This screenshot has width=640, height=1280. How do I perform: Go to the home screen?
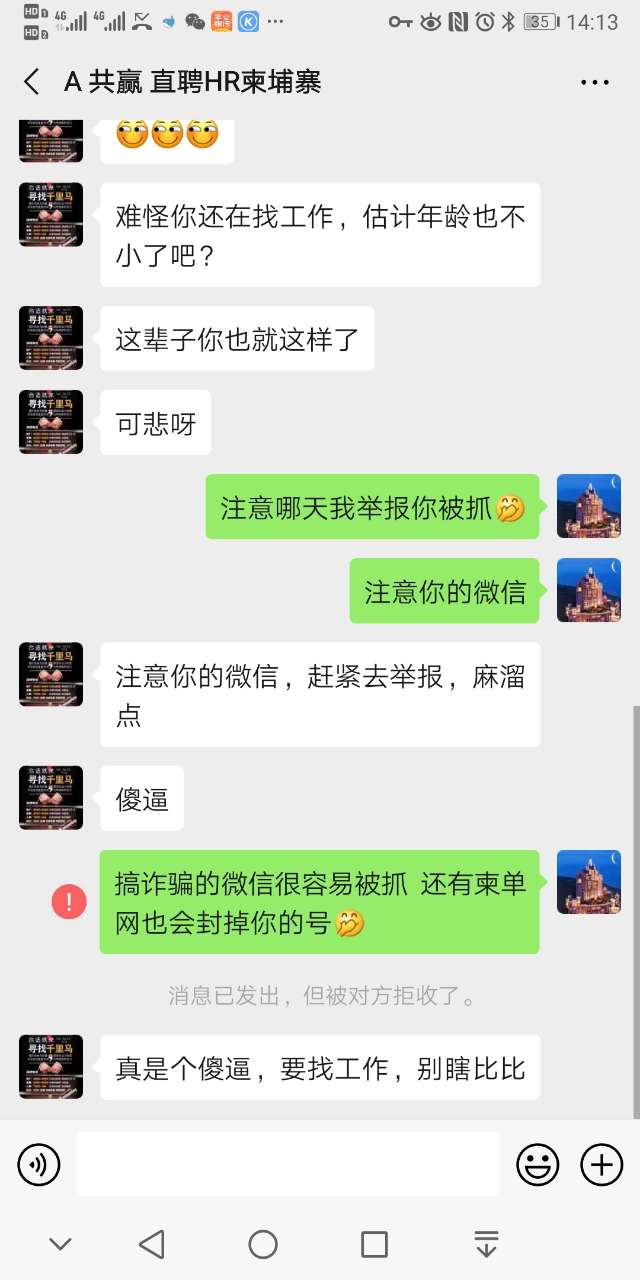(263, 1244)
